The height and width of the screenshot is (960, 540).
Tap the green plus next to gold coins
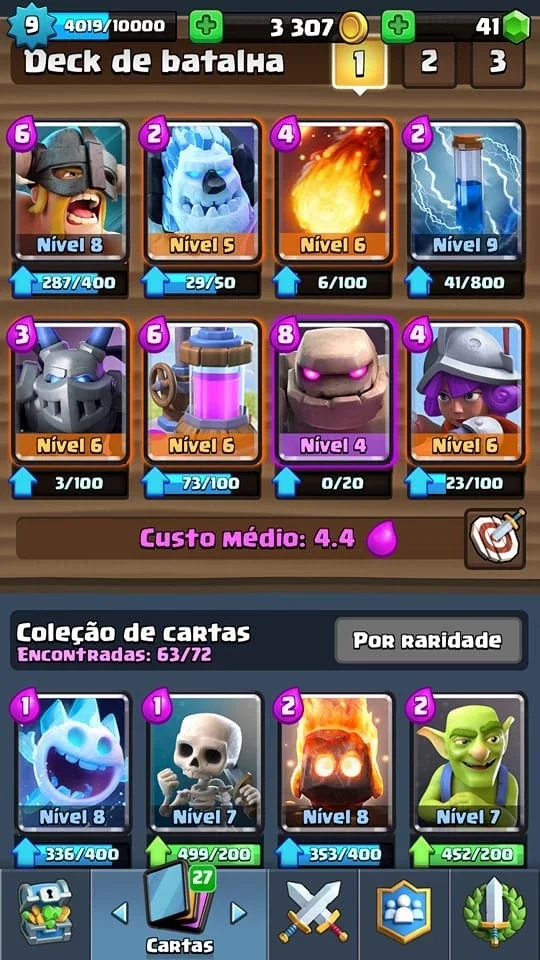[x=206, y=27]
